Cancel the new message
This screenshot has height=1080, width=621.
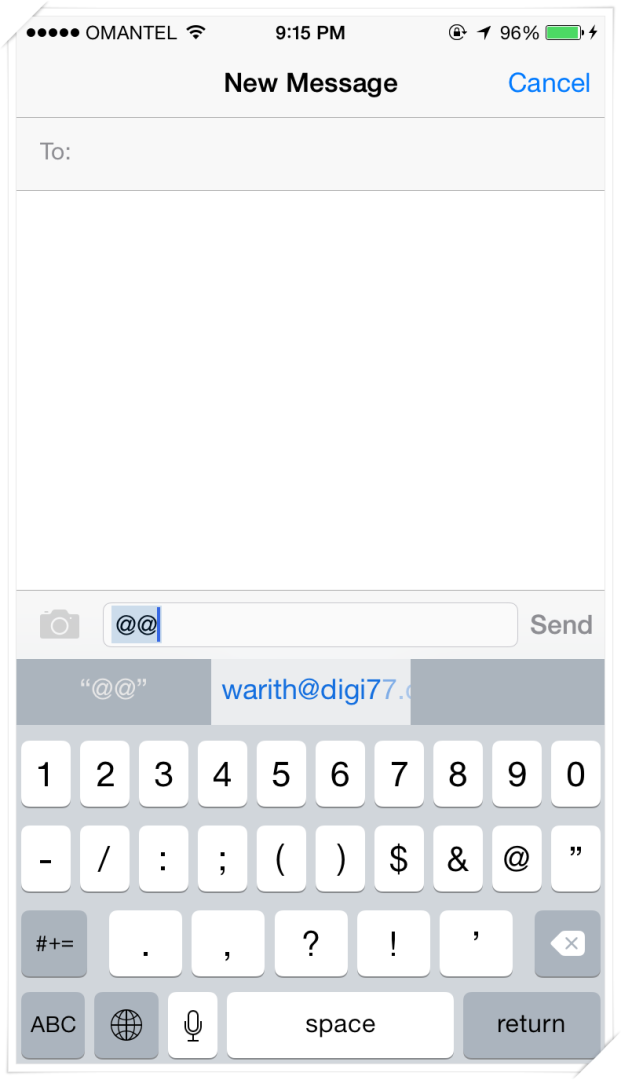pyautogui.click(x=549, y=83)
